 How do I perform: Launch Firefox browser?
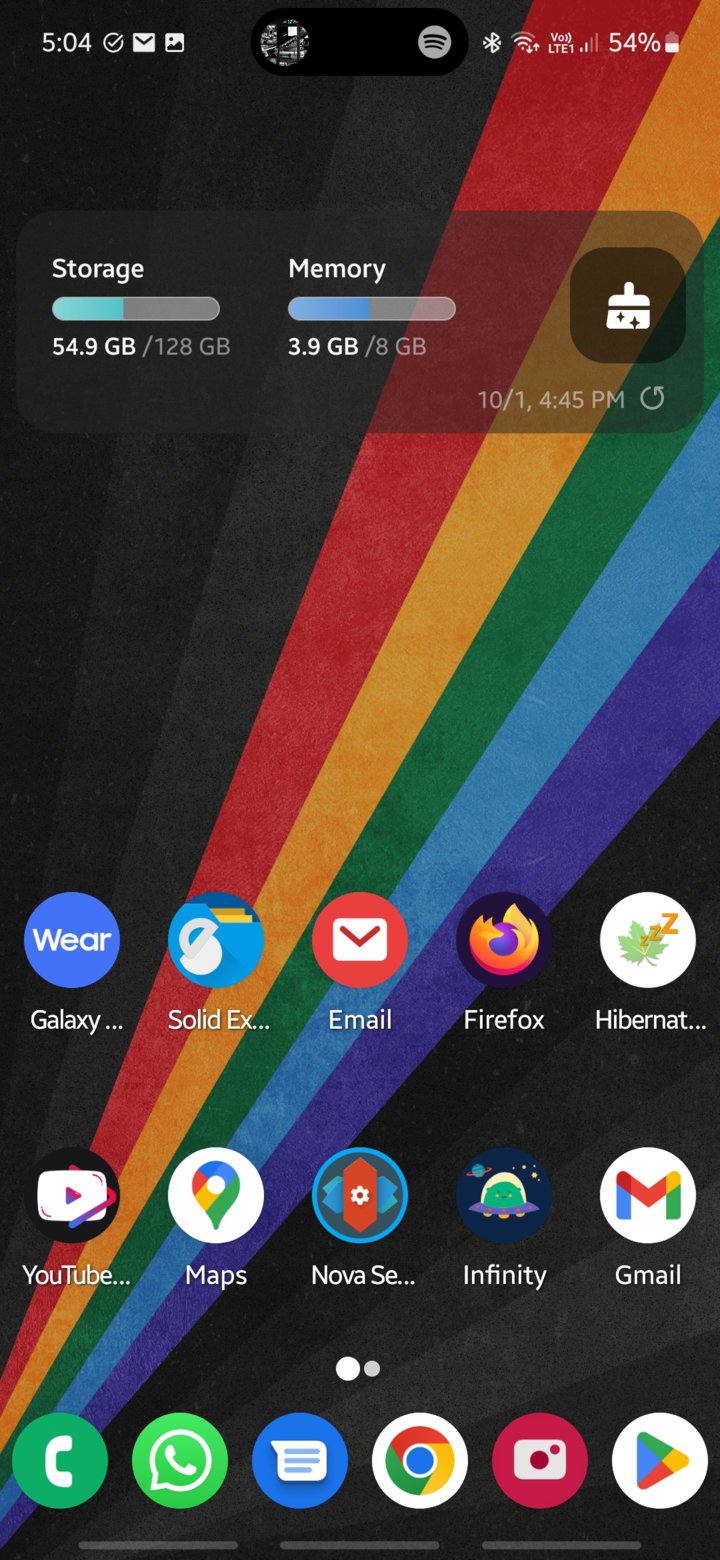504,941
